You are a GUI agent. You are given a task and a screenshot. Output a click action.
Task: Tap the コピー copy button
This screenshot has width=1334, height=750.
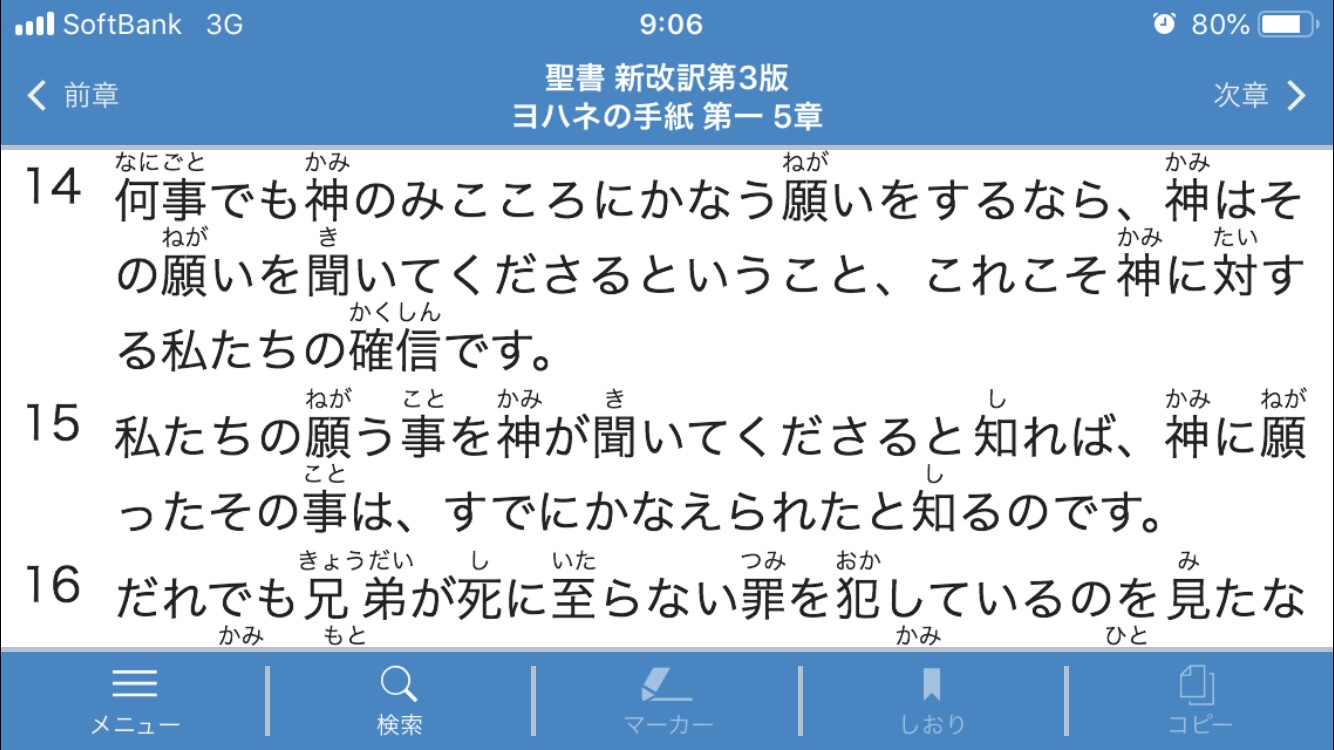click(x=1199, y=700)
